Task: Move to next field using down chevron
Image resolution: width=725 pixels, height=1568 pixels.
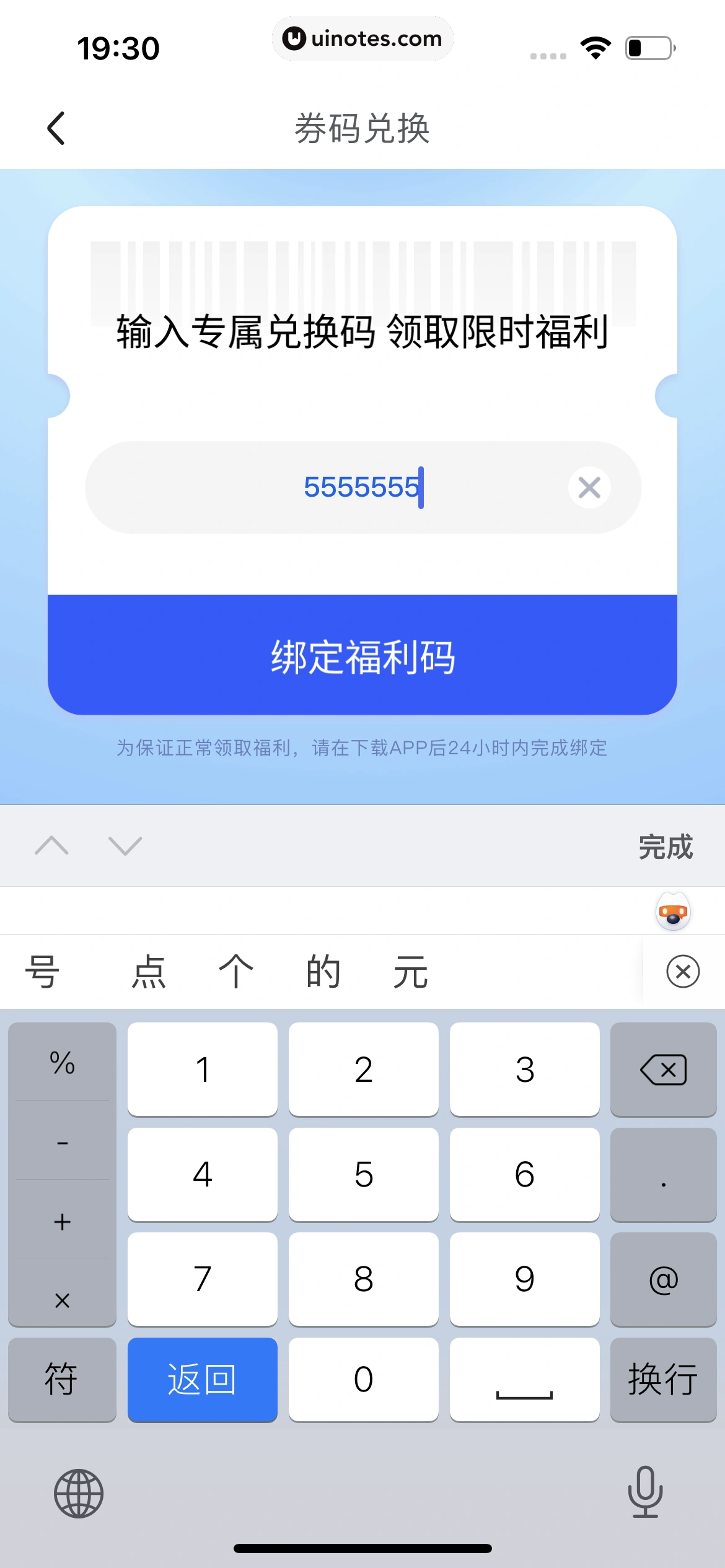Action: (x=123, y=845)
